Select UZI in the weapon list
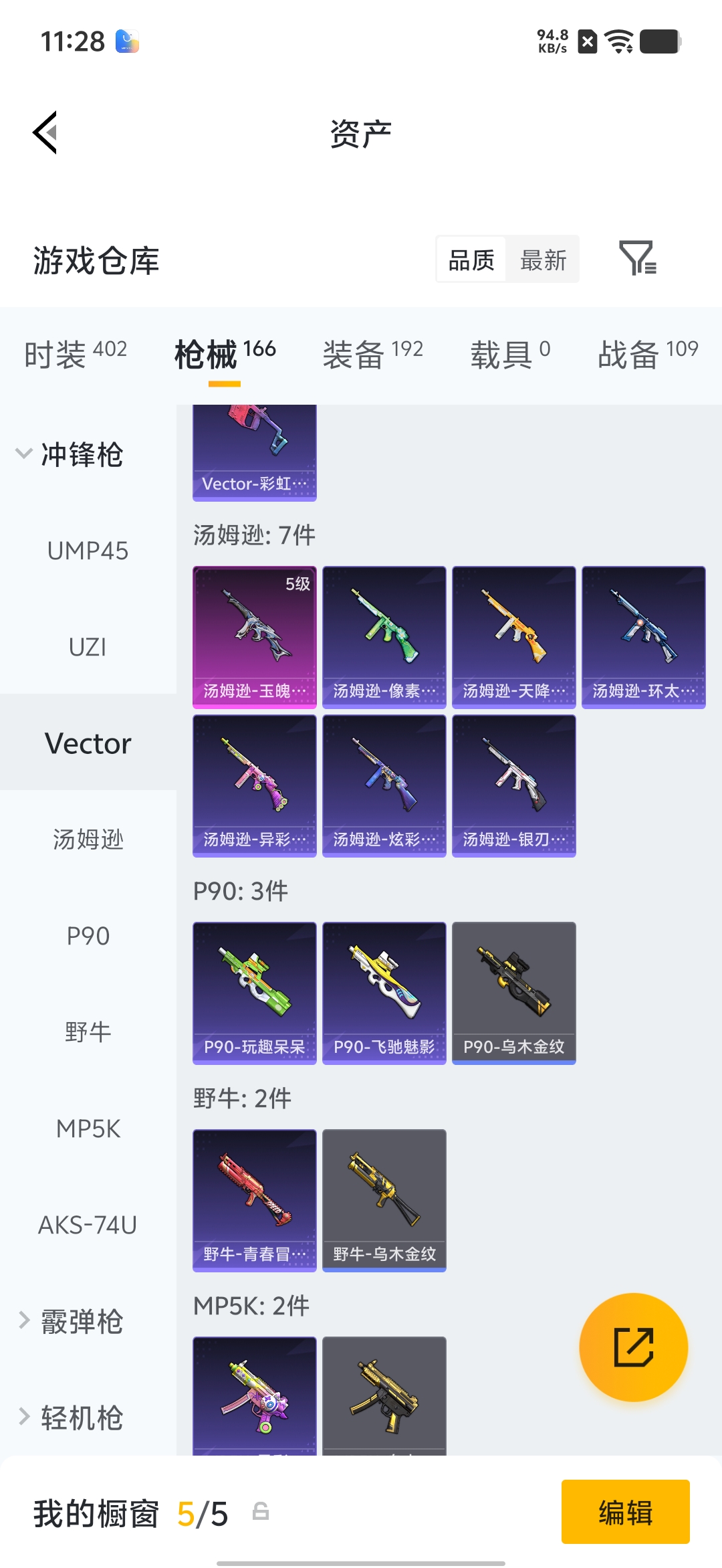 [88, 648]
